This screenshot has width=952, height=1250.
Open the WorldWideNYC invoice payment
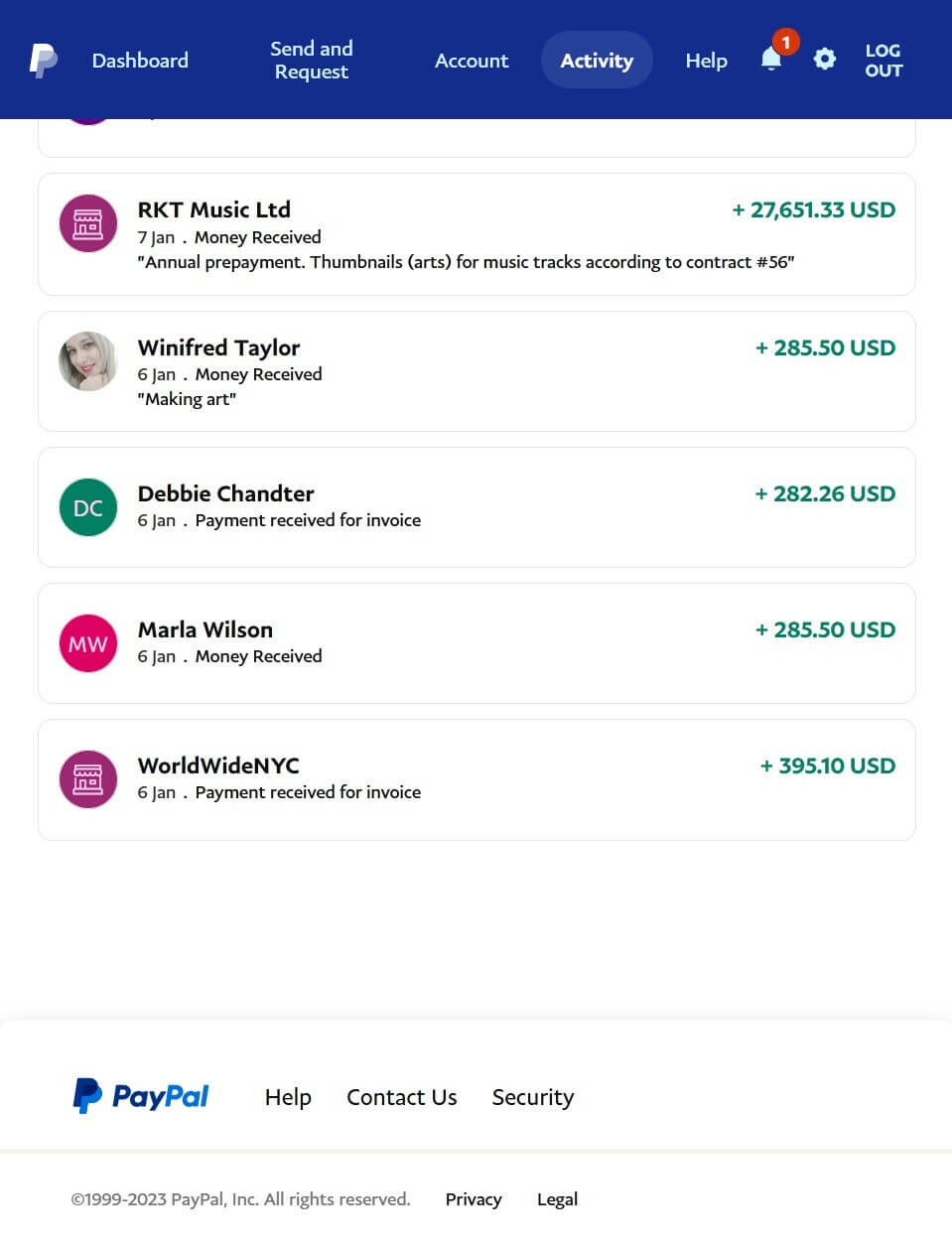[476, 779]
